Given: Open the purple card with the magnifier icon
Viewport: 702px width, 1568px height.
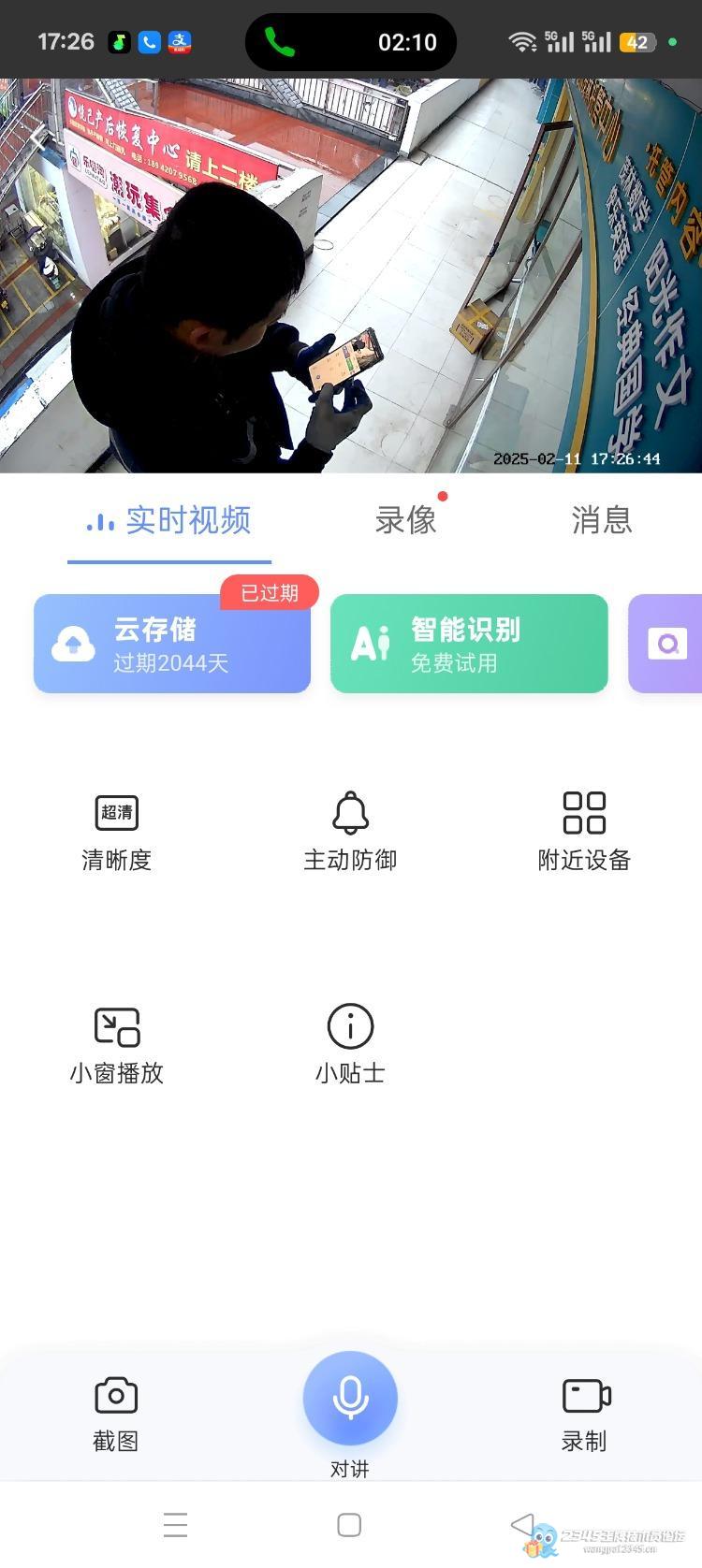Looking at the screenshot, I should click(666, 644).
